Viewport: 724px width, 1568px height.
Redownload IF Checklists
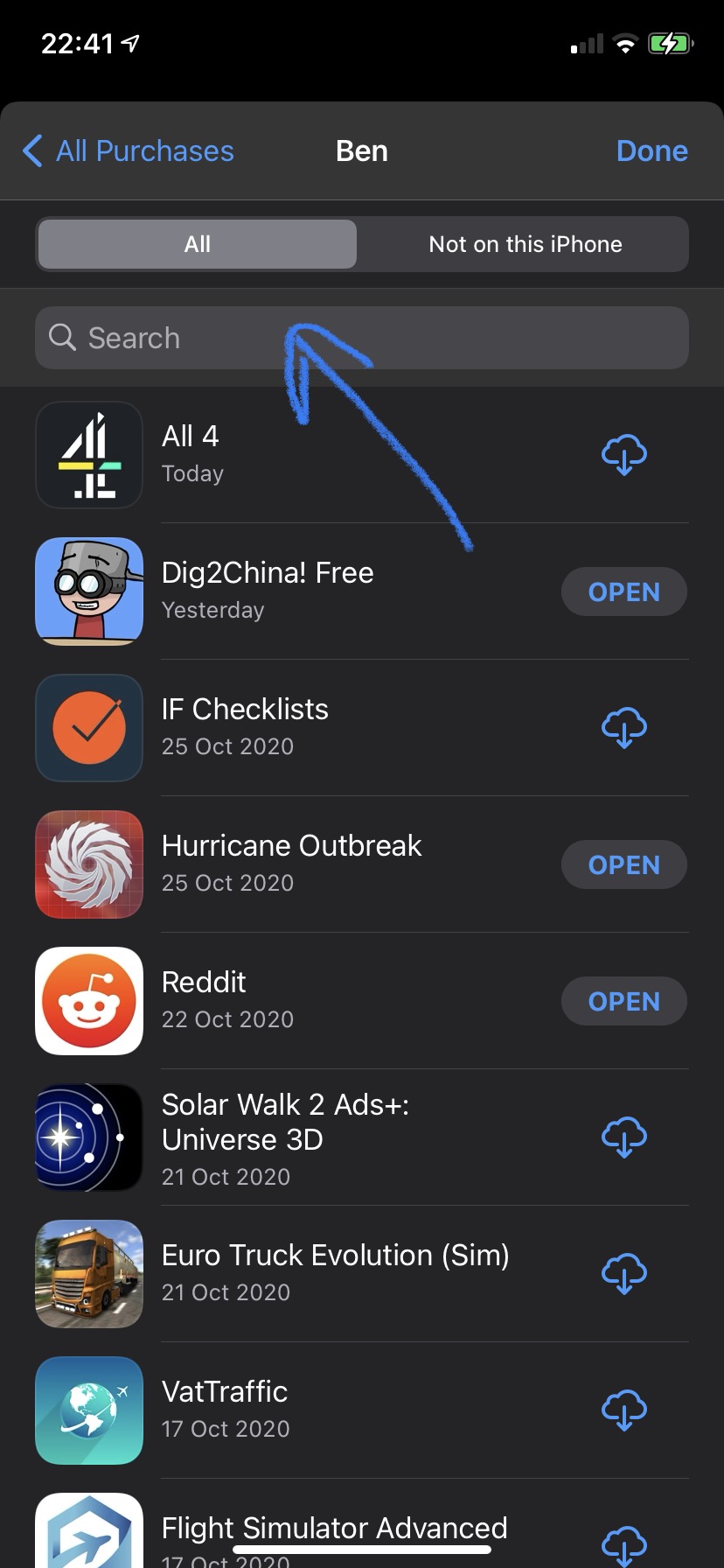[623, 728]
